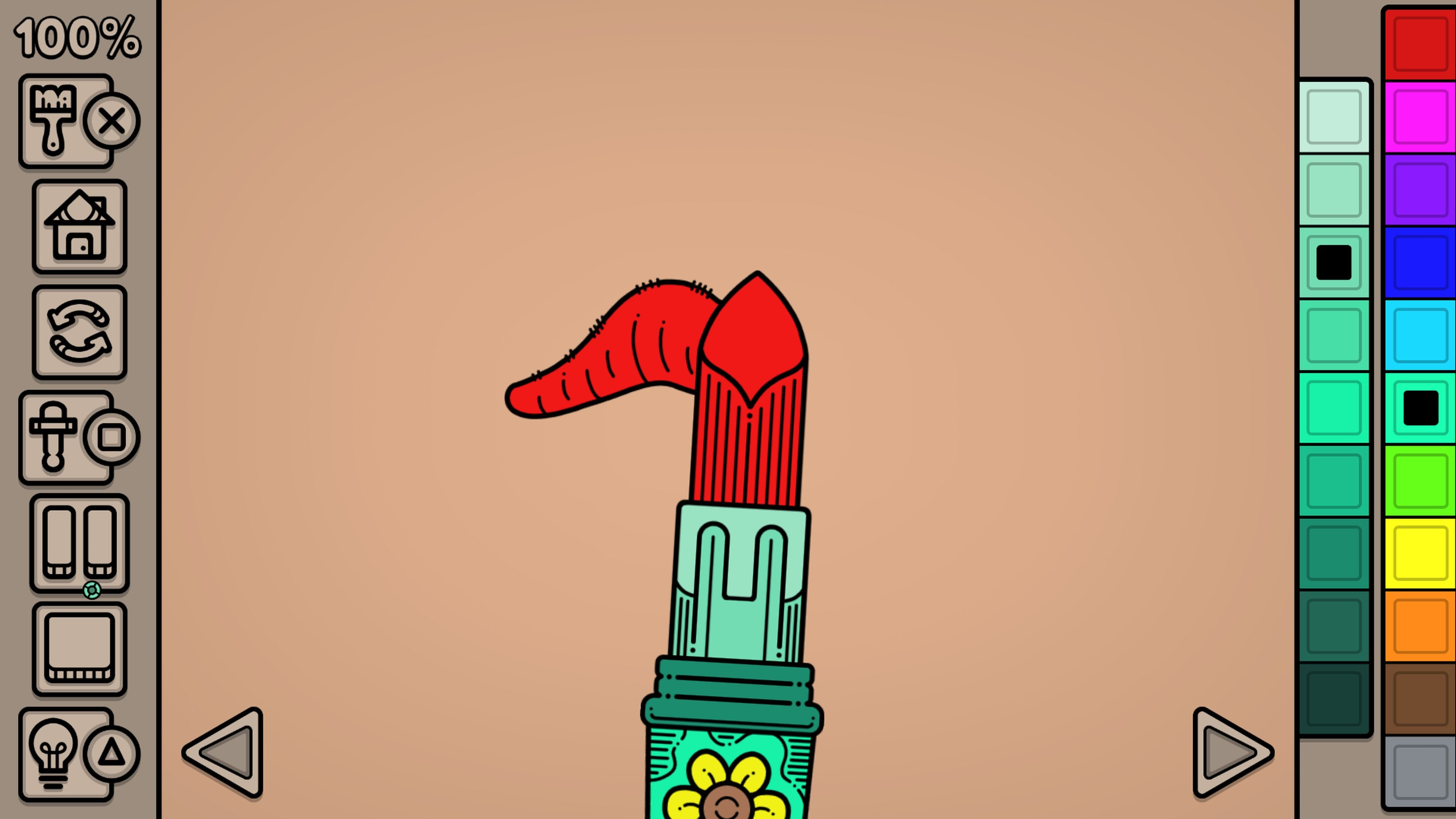Image resolution: width=1456 pixels, height=819 pixels.
Task: Pick the yellow color swatch
Action: coord(1419,553)
